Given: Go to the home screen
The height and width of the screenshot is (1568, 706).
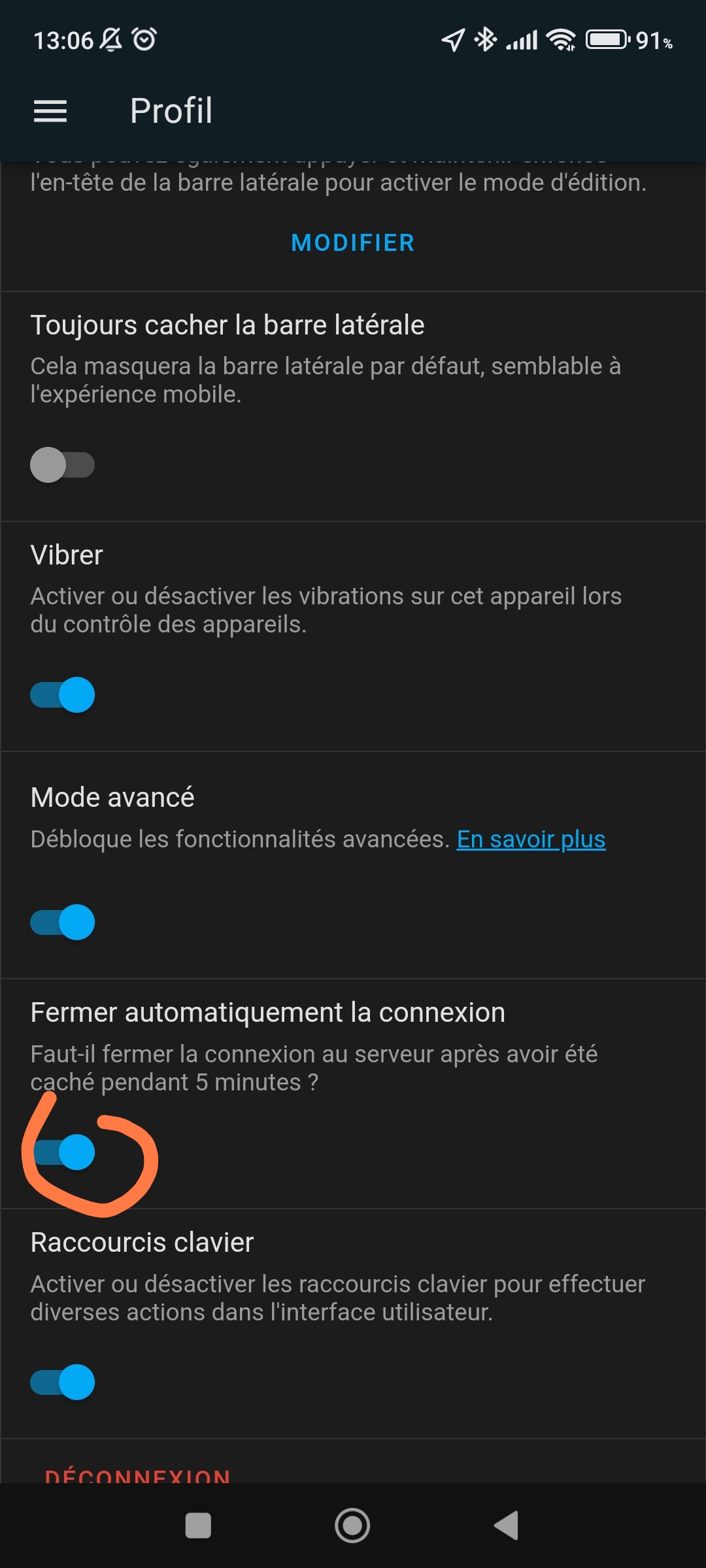Looking at the screenshot, I should (352, 1526).
